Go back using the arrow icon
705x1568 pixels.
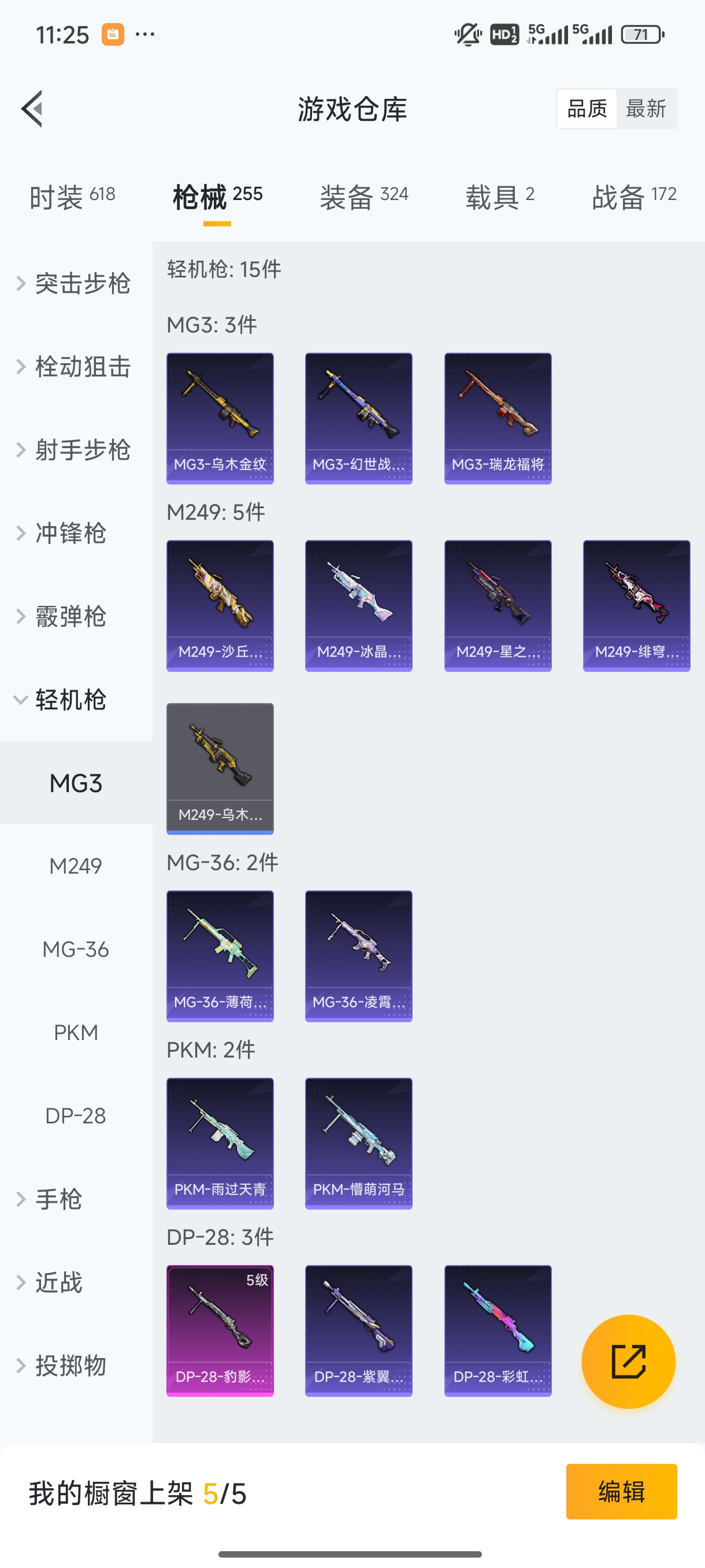[x=32, y=109]
